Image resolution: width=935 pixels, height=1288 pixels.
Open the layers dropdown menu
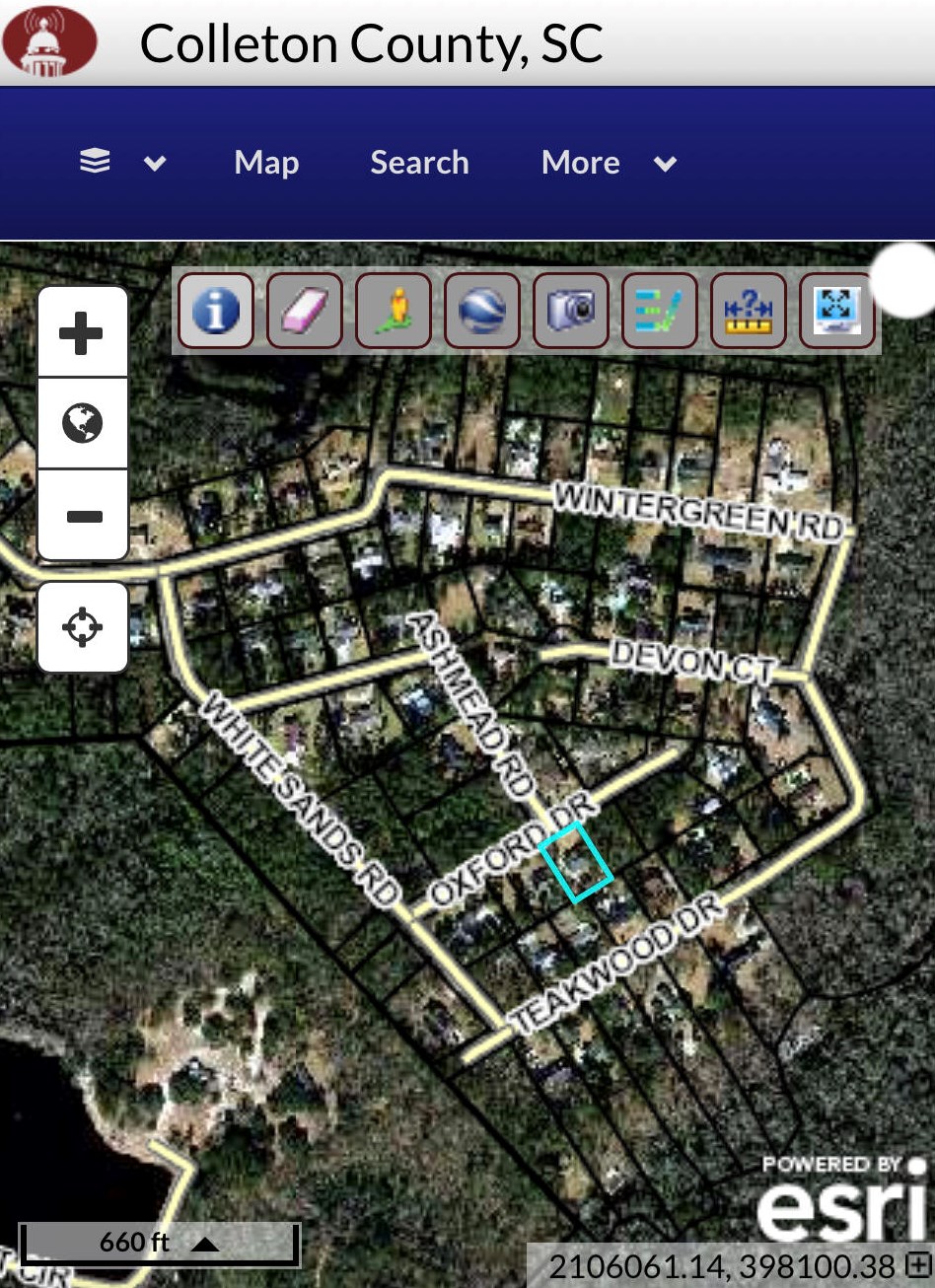(122, 163)
